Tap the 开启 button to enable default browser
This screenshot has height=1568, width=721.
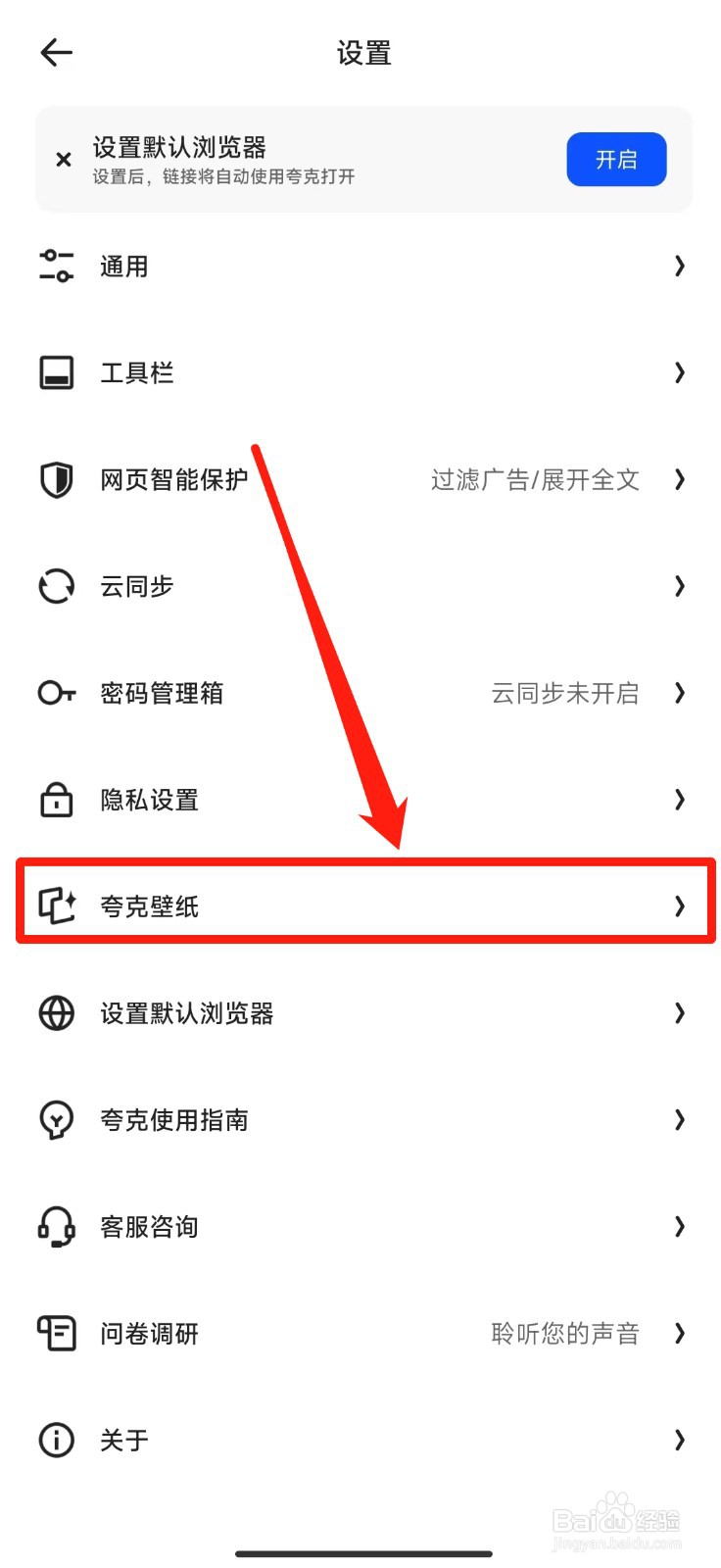(616, 159)
